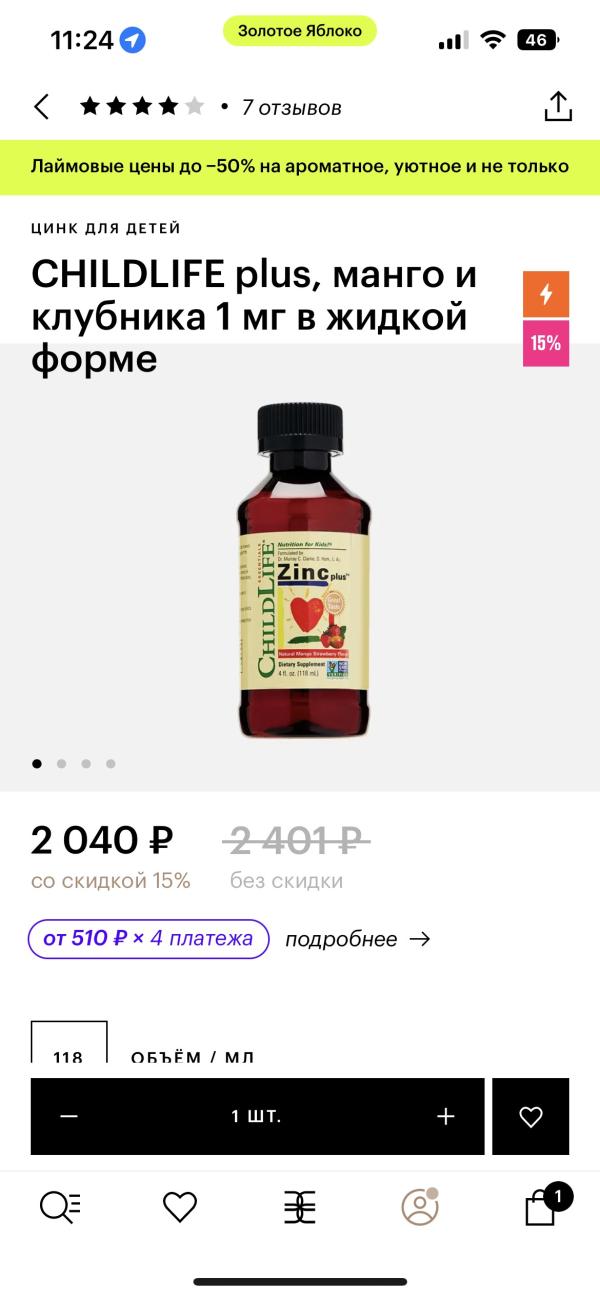Select the 118 ml volume option
The image size is (600, 1297).
click(69, 1047)
